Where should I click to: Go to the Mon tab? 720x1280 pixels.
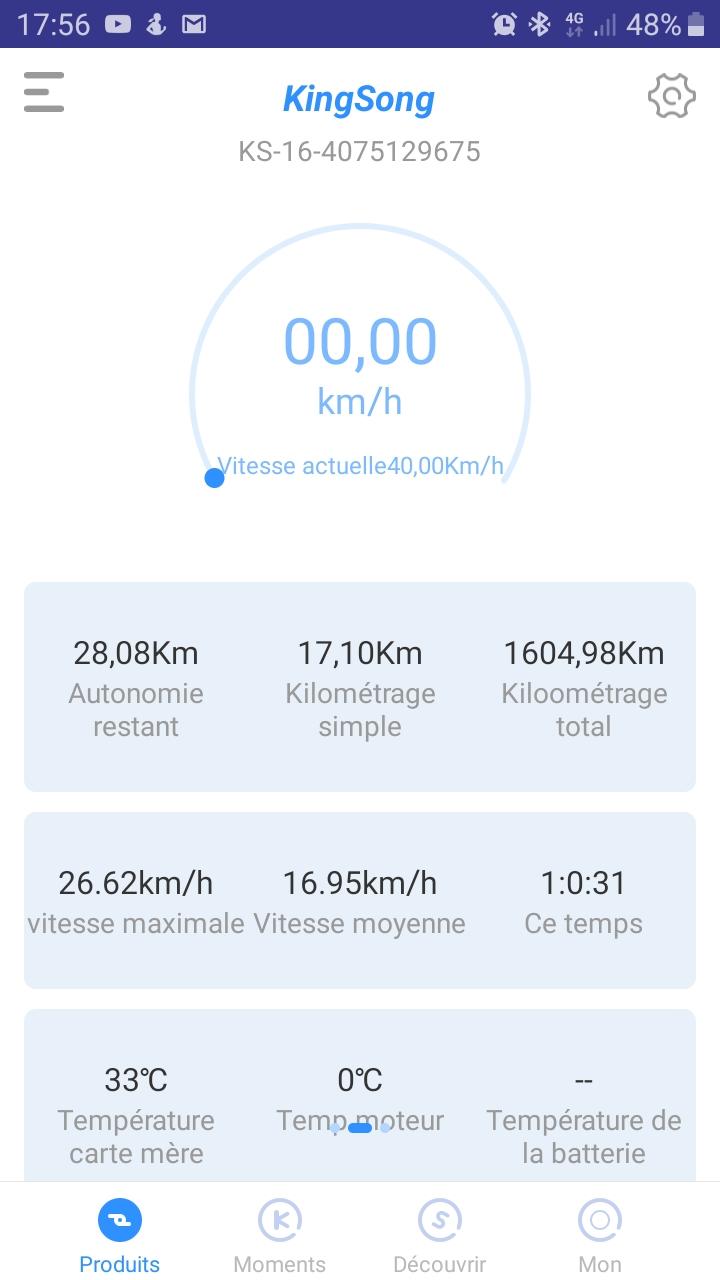pyautogui.click(x=600, y=1236)
